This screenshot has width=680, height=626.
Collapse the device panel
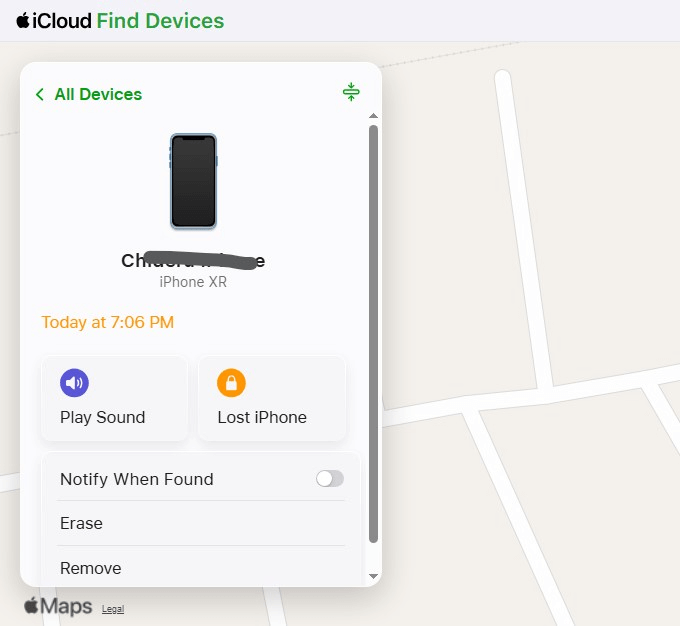pyautogui.click(x=350, y=93)
